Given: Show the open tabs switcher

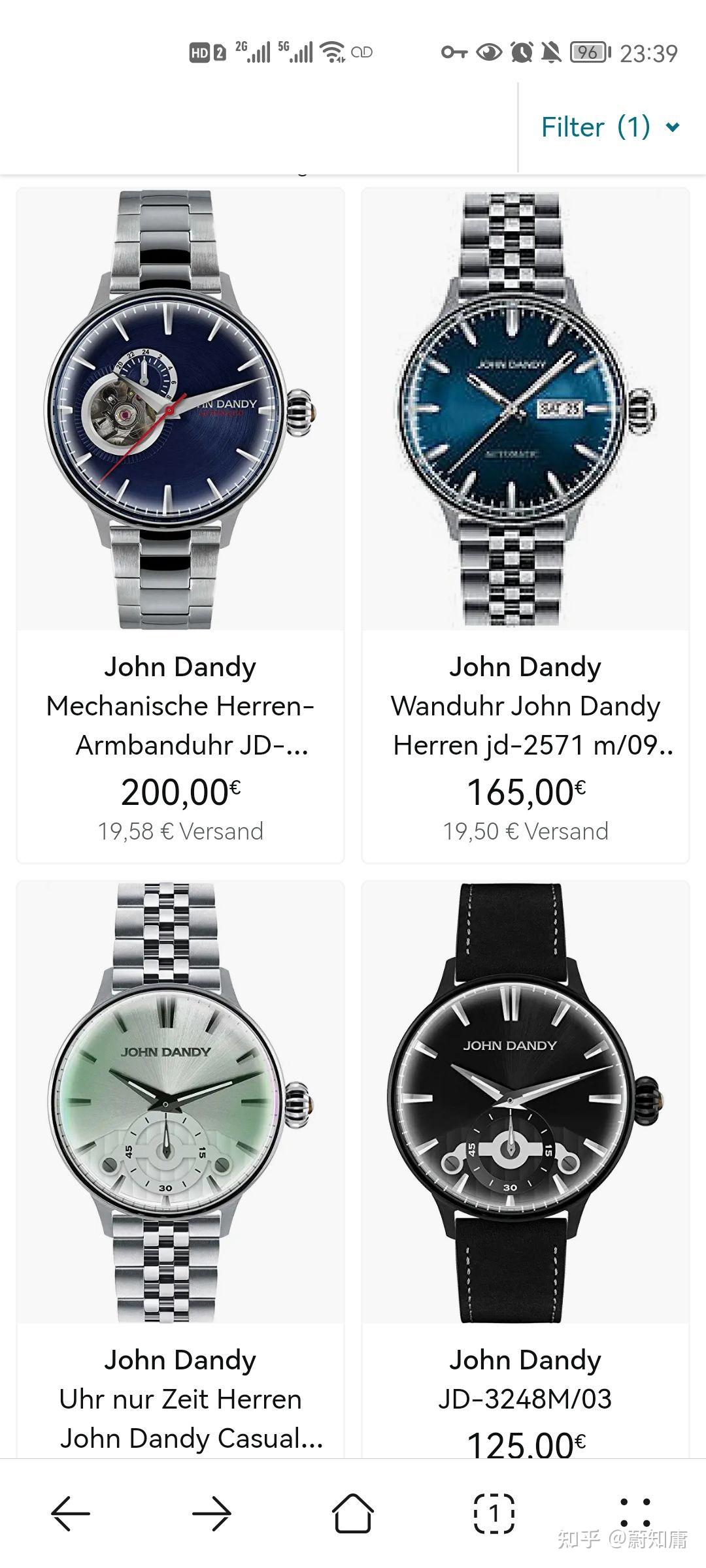Looking at the screenshot, I should point(494,1513).
